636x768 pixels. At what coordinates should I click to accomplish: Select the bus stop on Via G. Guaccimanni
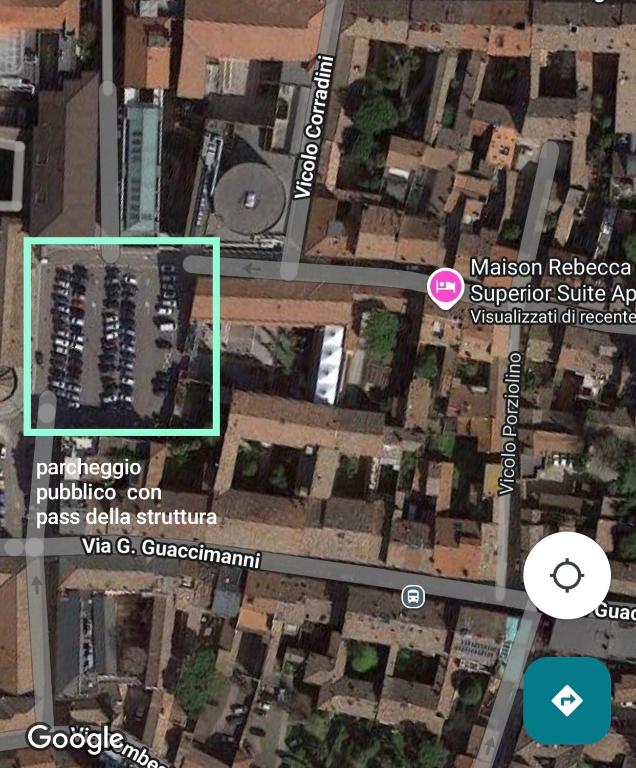[412, 597]
